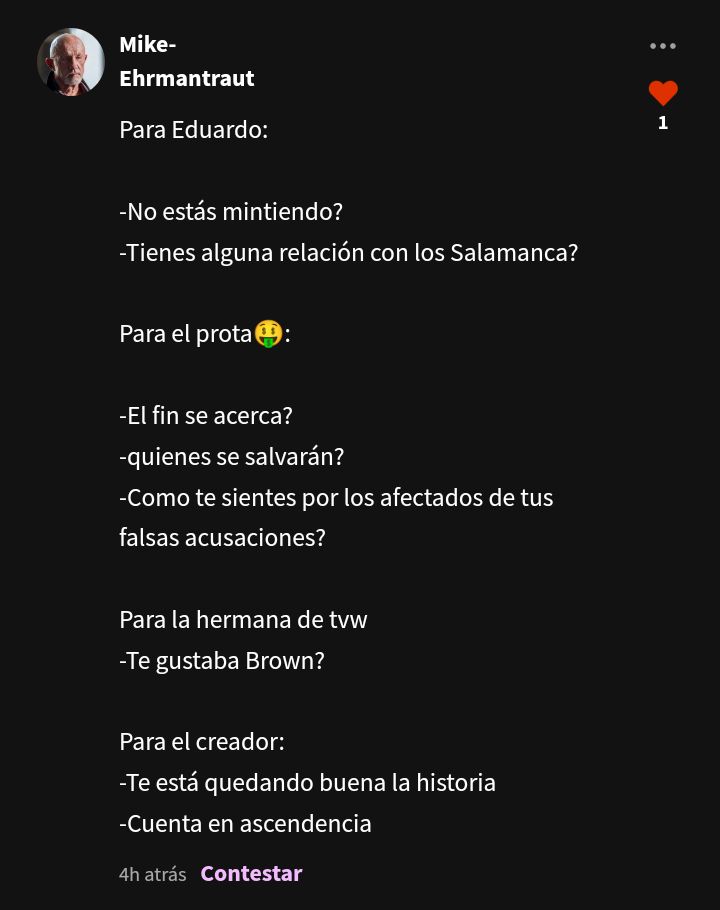Tap Contestar to reply to the comment

[251, 873]
